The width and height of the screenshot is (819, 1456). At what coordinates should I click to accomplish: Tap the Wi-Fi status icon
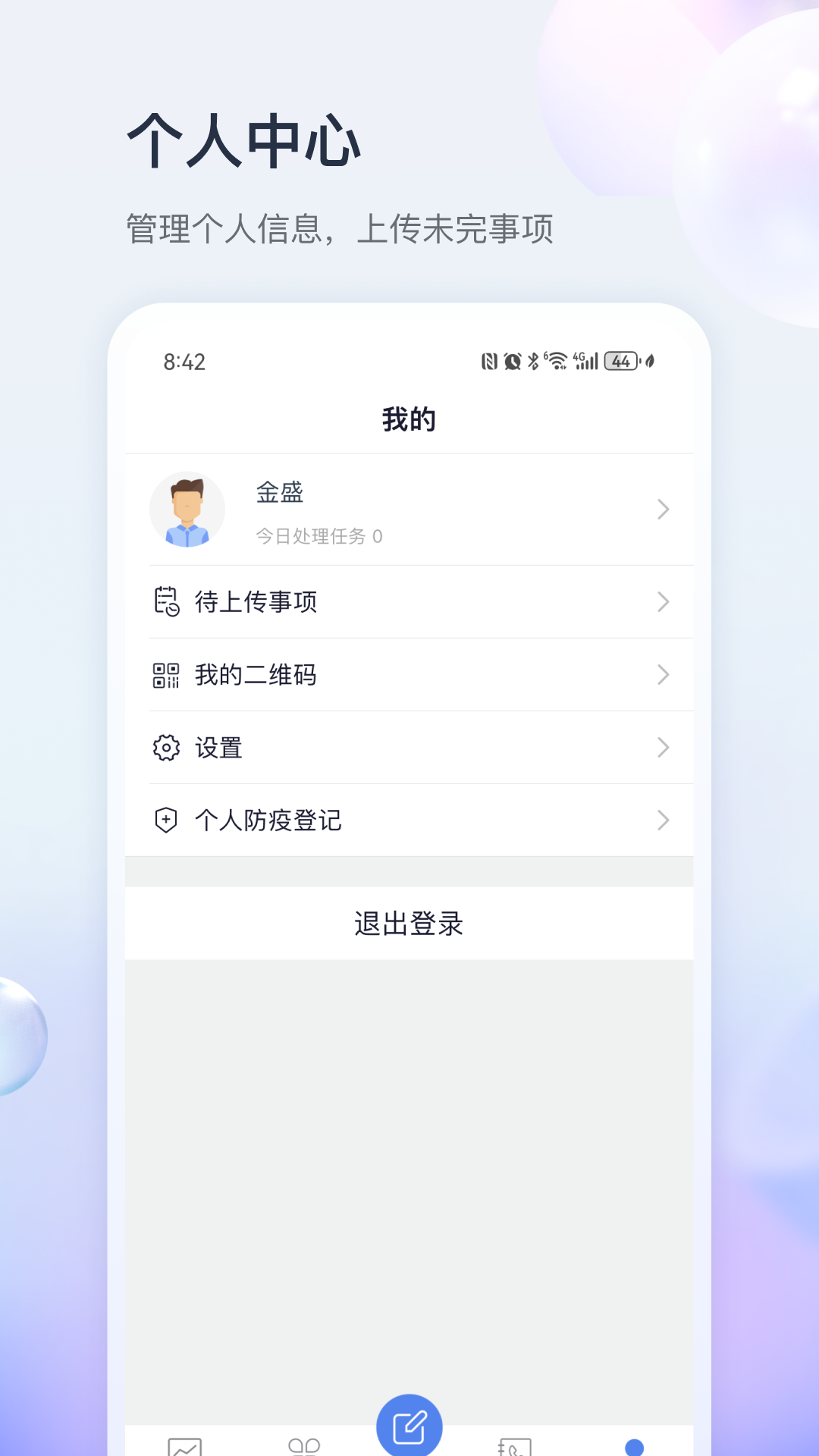557,359
